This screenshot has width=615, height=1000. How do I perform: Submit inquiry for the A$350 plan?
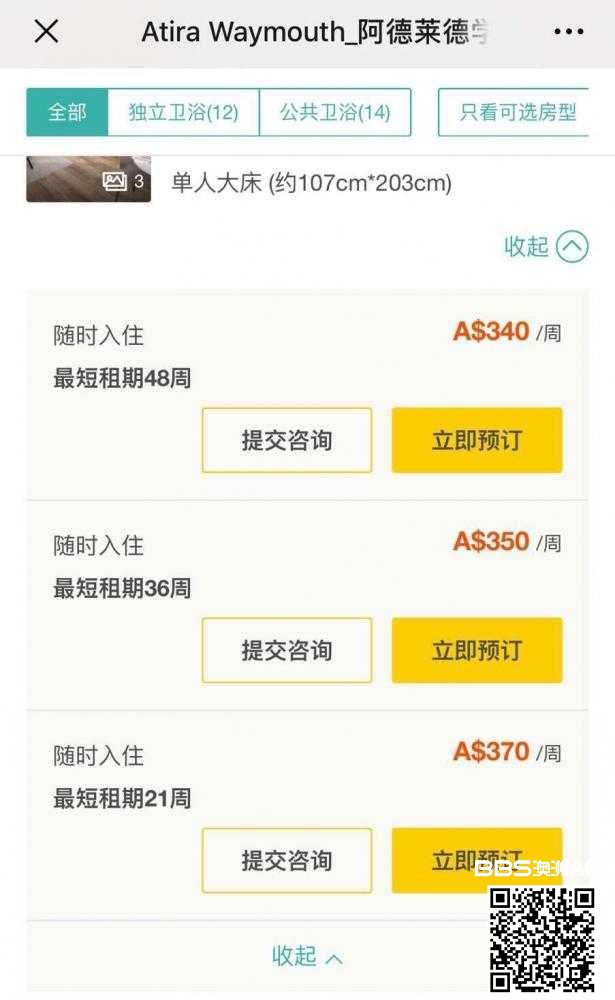pyautogui.click(x=287, y=650)
